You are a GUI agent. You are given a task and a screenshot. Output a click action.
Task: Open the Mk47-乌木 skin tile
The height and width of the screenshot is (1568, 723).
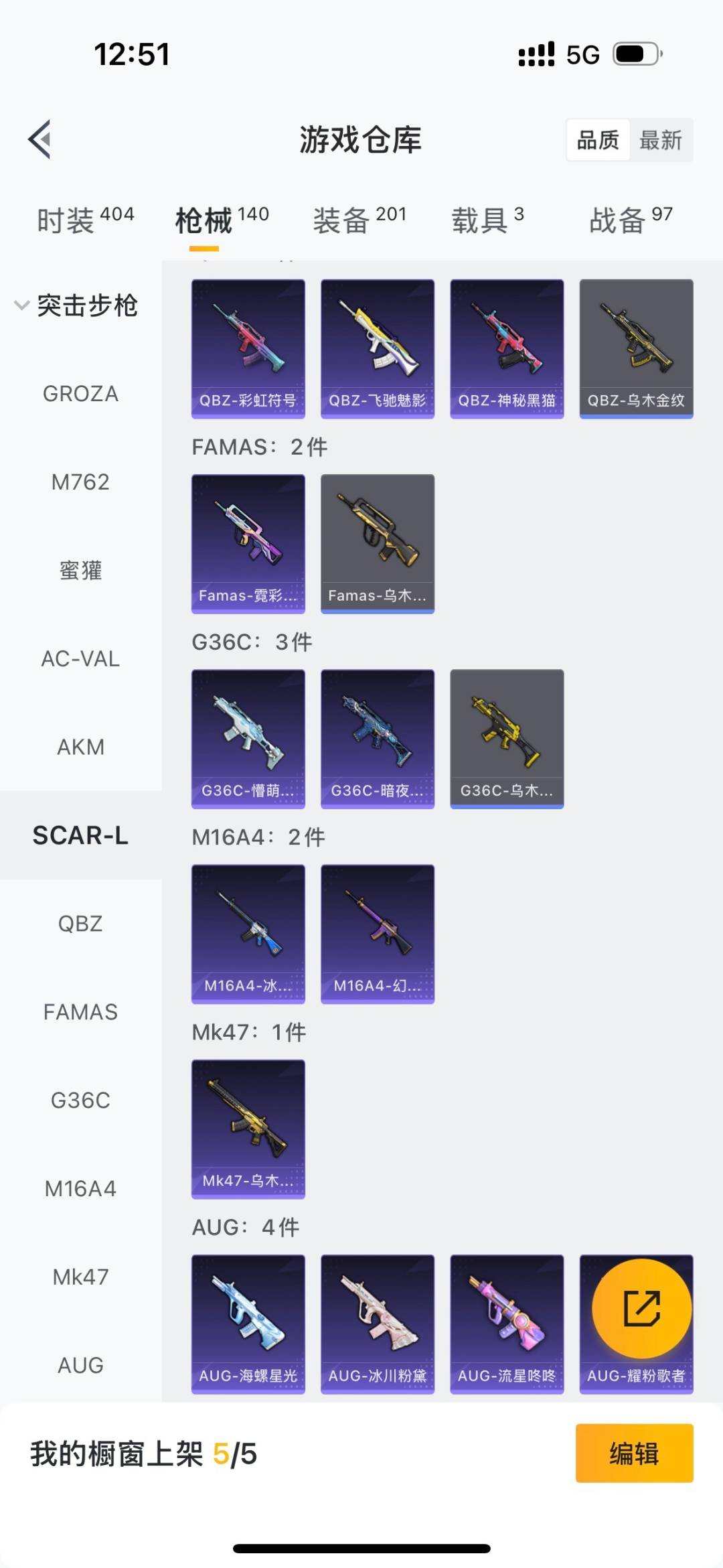point(248,1129)
